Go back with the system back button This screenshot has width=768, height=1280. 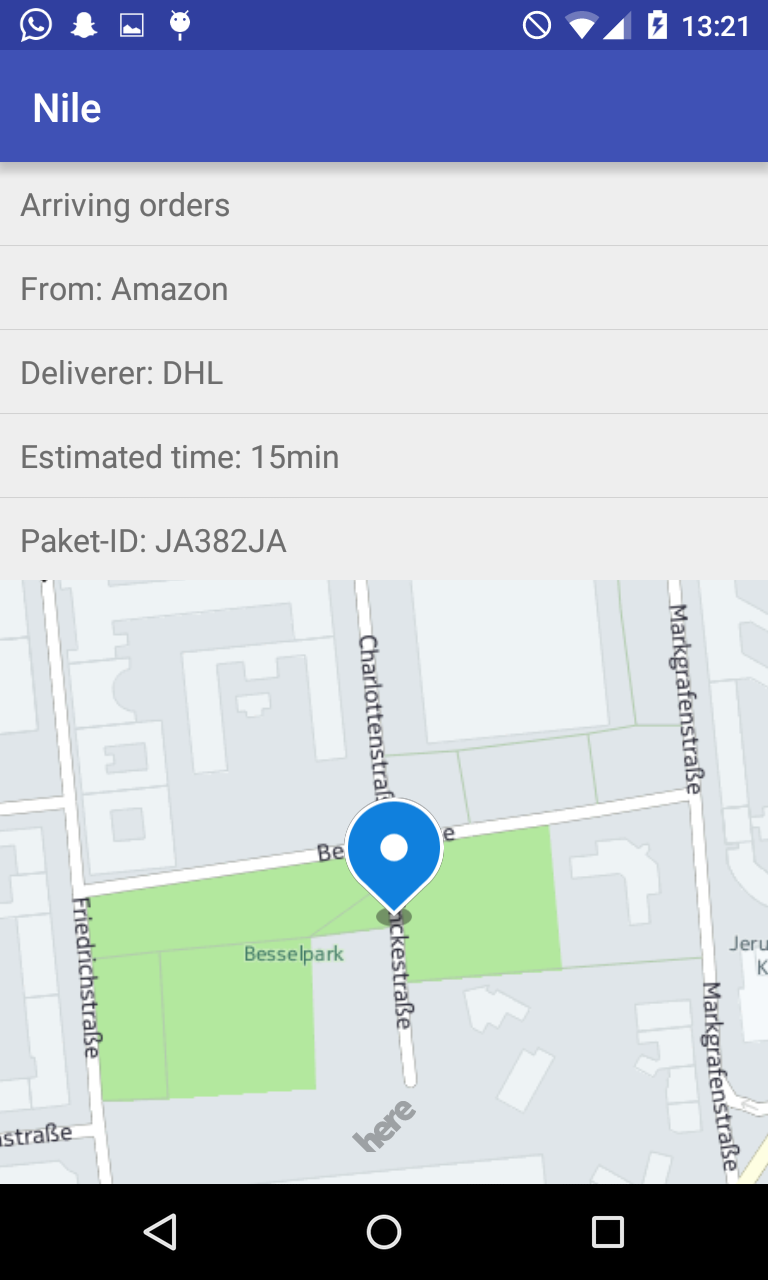click(160, 1232)
